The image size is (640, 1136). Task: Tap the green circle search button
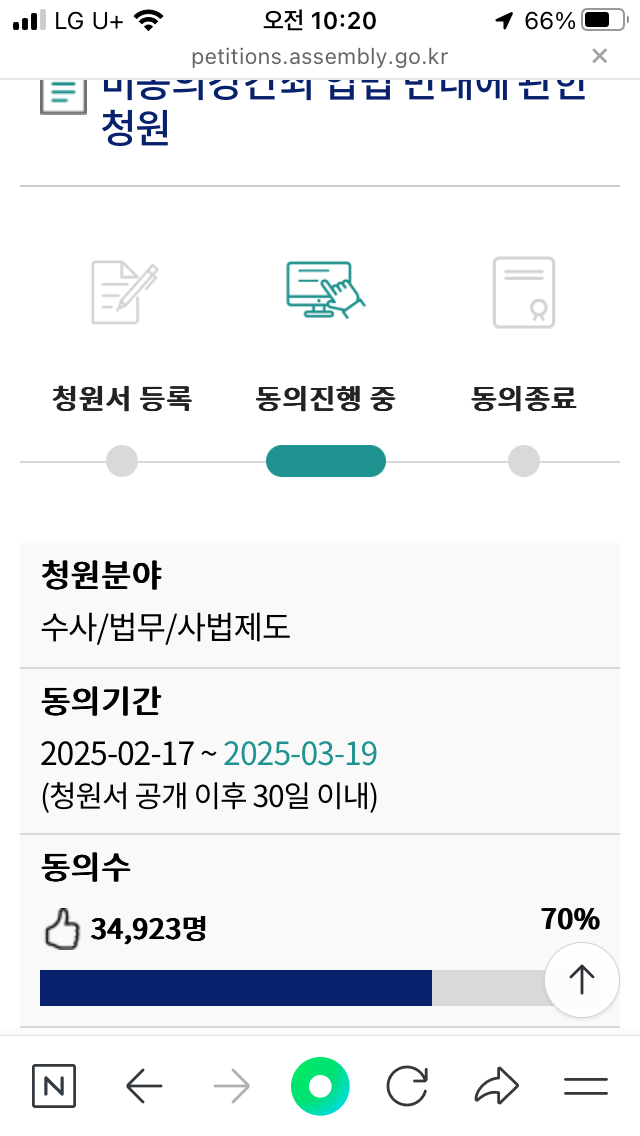point(320,1086)
